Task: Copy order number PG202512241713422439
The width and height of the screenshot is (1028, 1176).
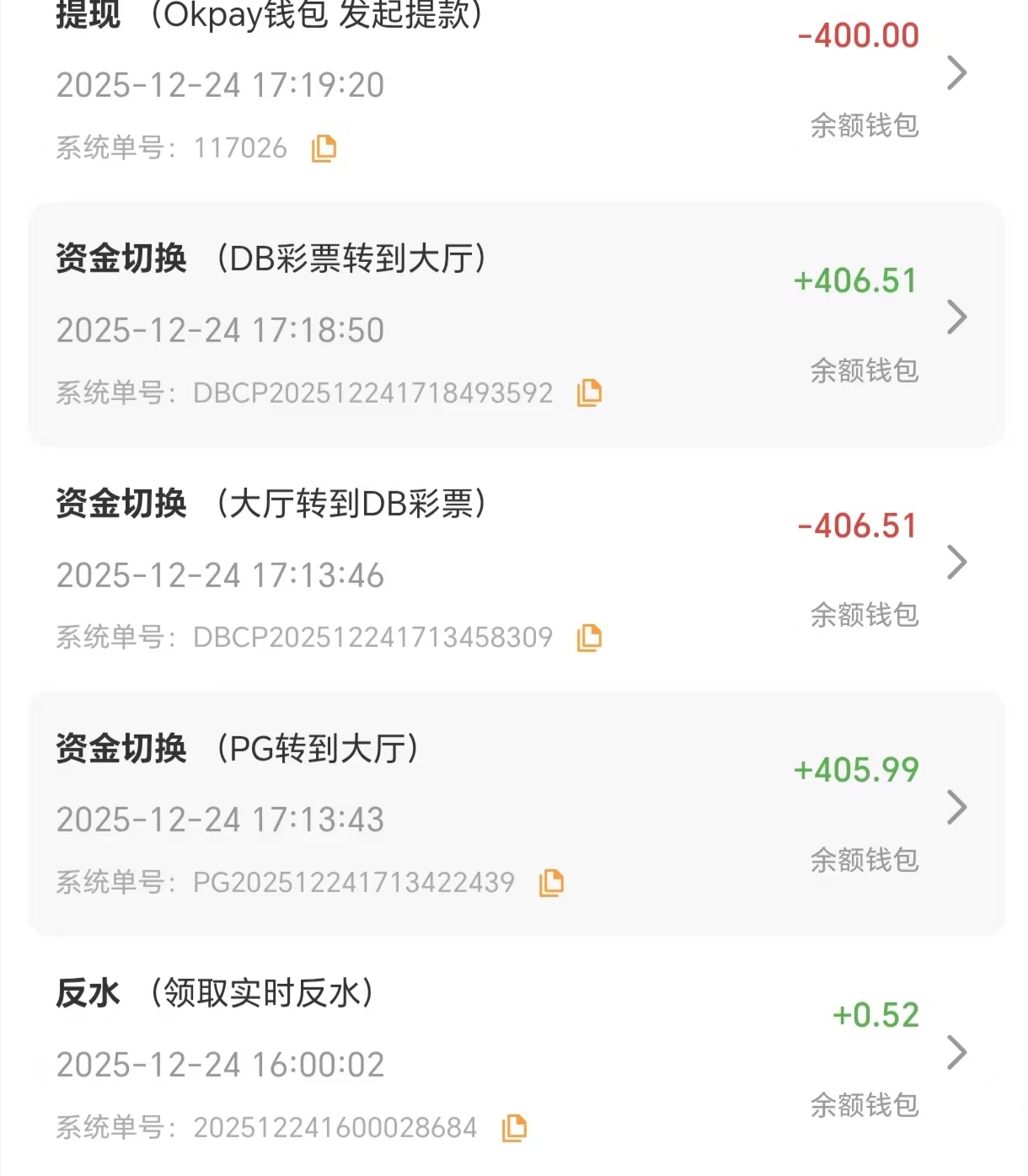Action: [x=552, y=882]
